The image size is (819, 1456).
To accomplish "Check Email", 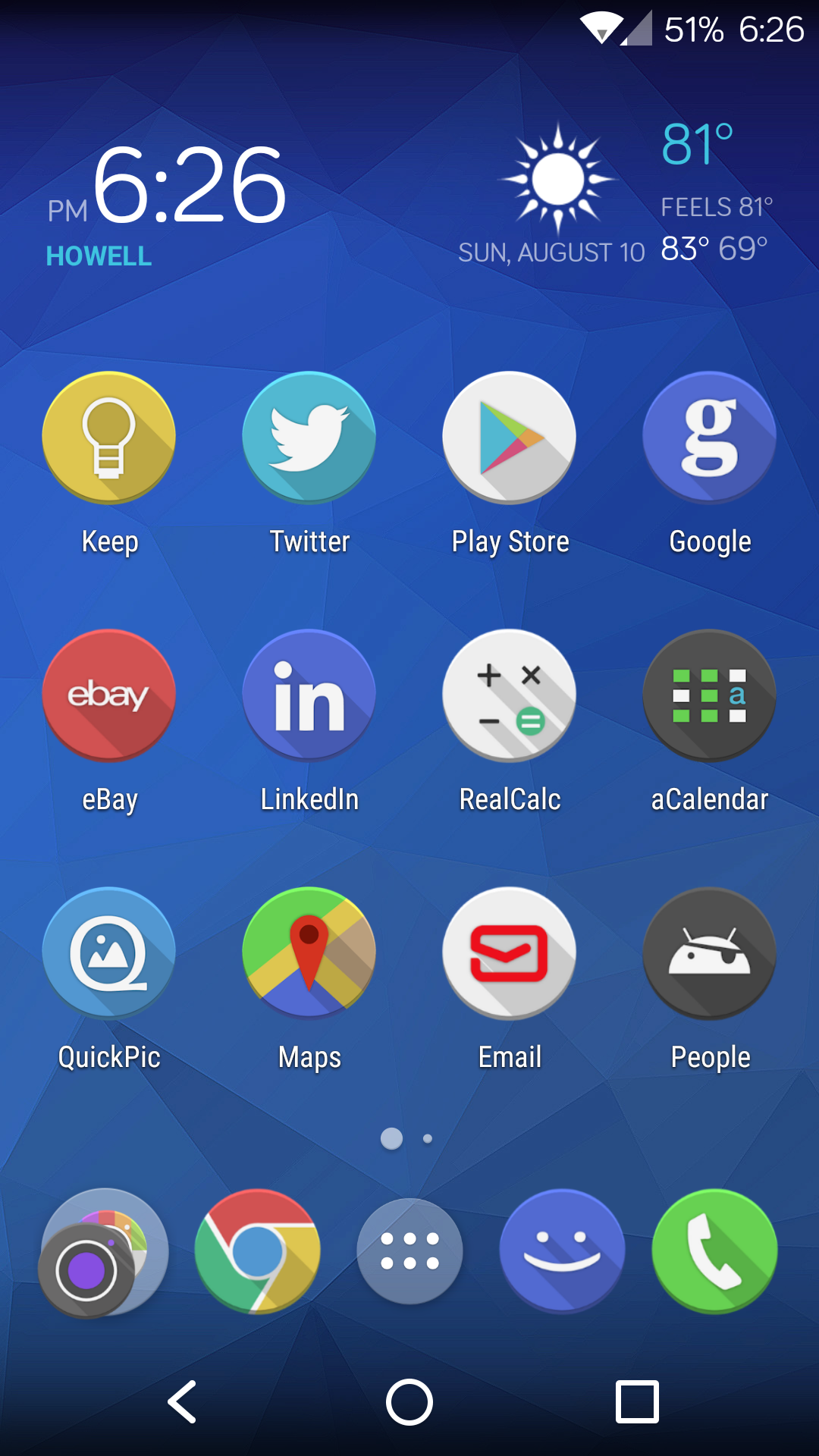I will coord(509,952).
